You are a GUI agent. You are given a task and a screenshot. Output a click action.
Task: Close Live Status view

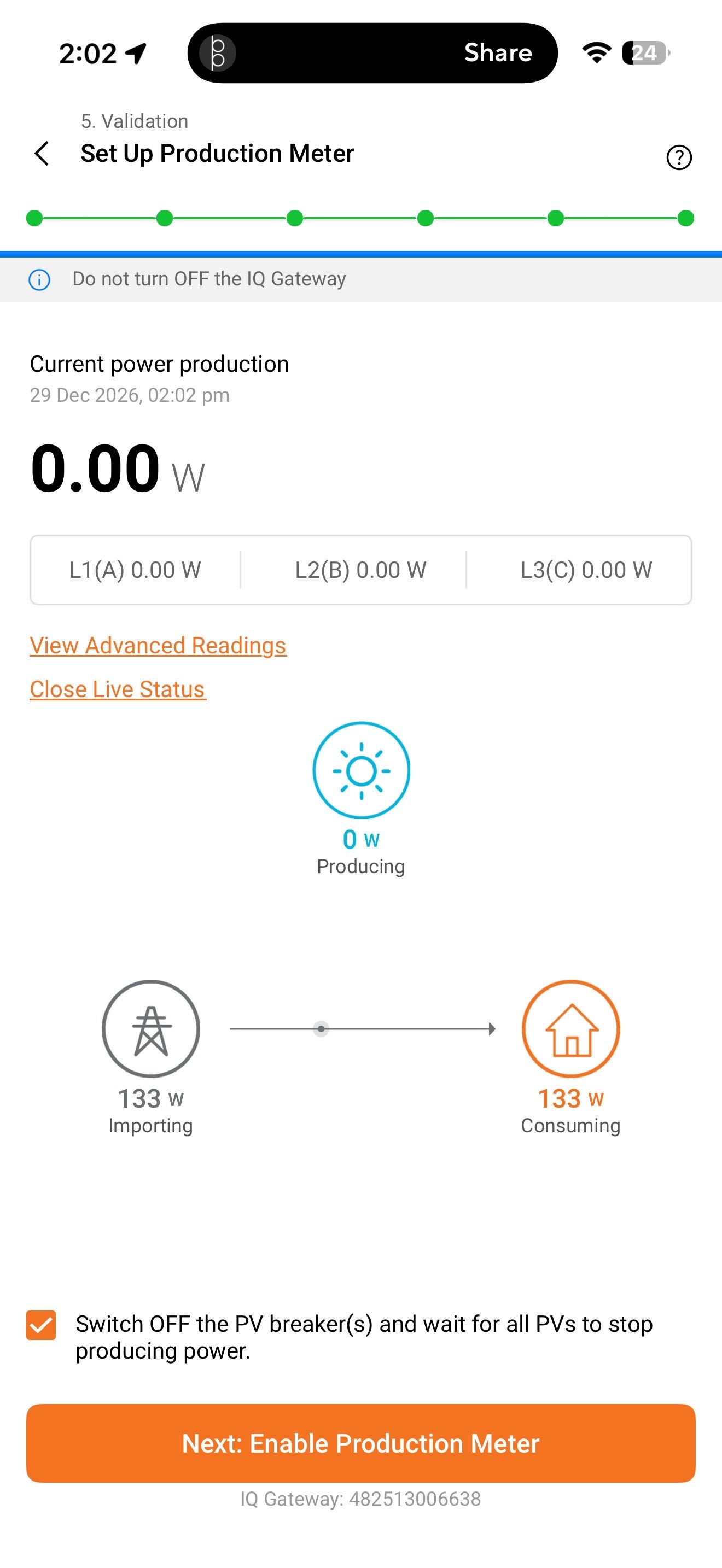point(118,689)
